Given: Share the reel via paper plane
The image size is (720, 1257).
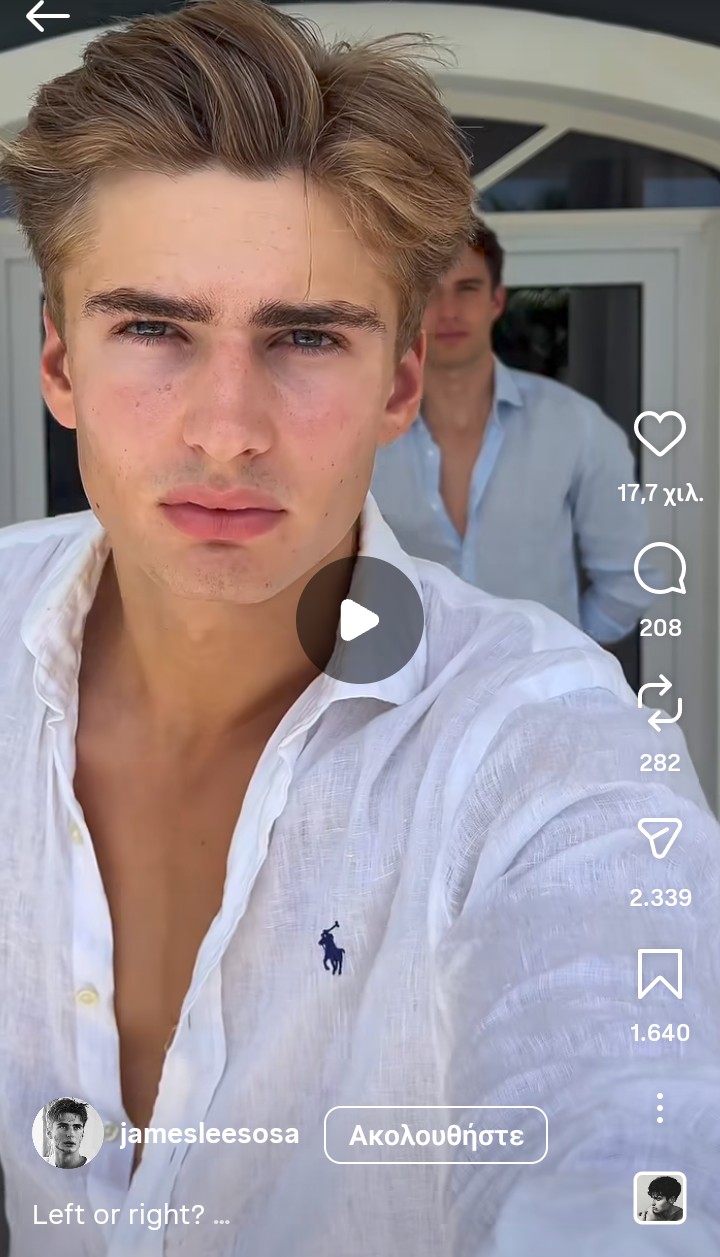Looking at the screenshot, I should [x=660, y=838].
